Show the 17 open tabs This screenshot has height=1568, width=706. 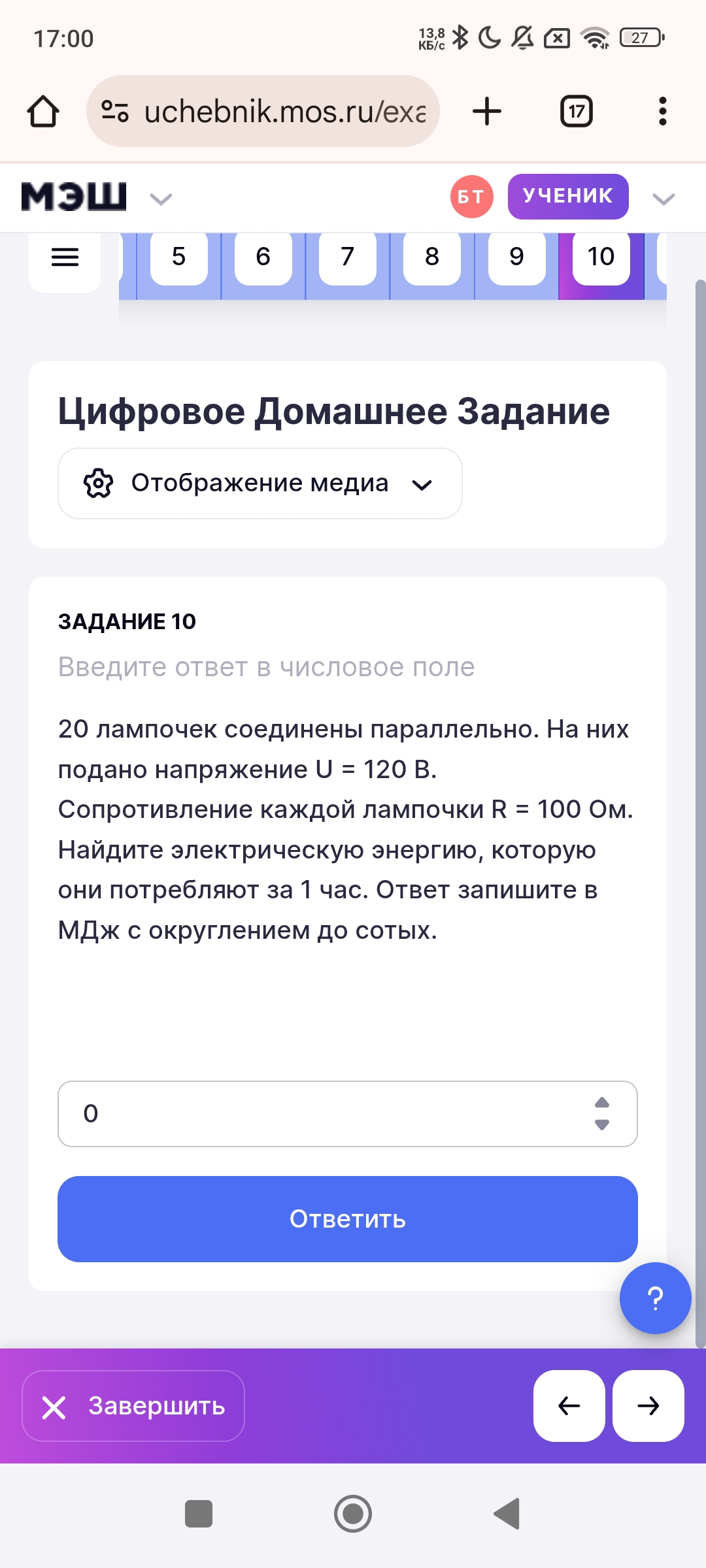[x=577, y=111]
